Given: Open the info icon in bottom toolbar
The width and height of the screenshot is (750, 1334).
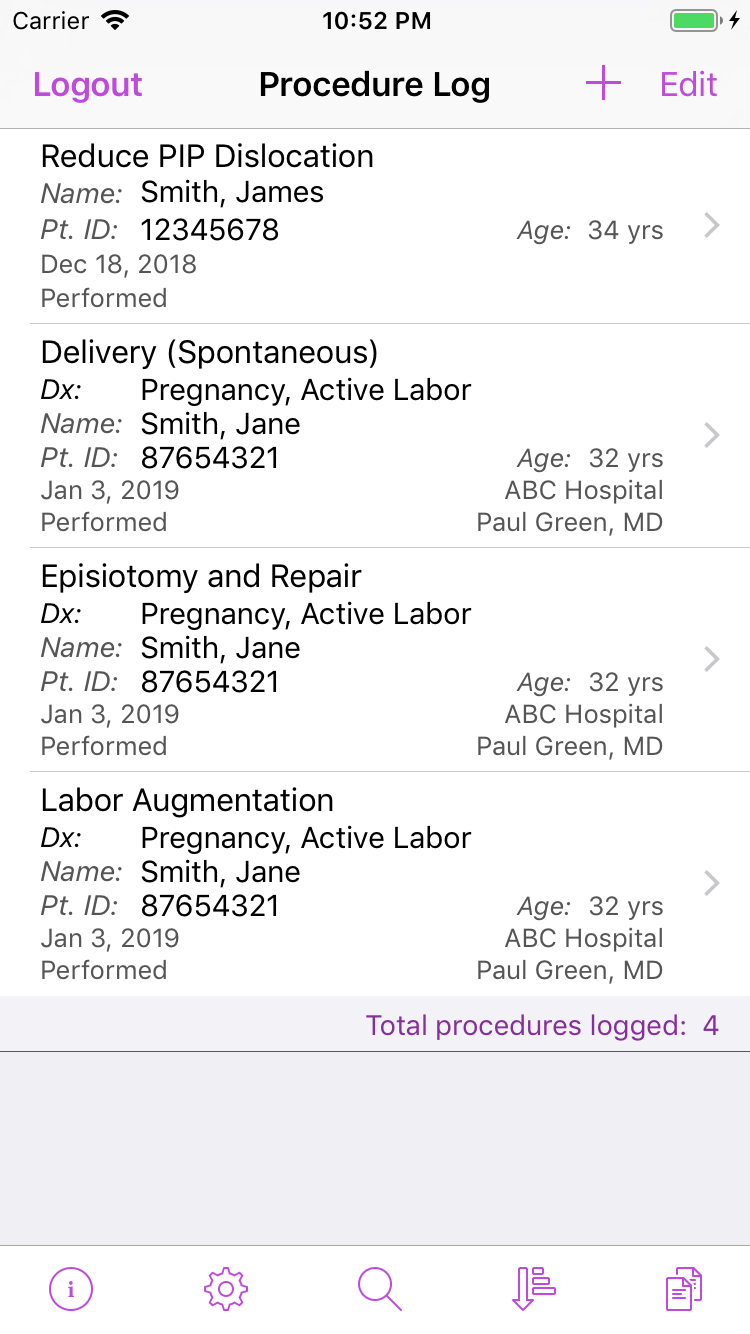Looking at the screenshot, I should [x=71, y=1288].
